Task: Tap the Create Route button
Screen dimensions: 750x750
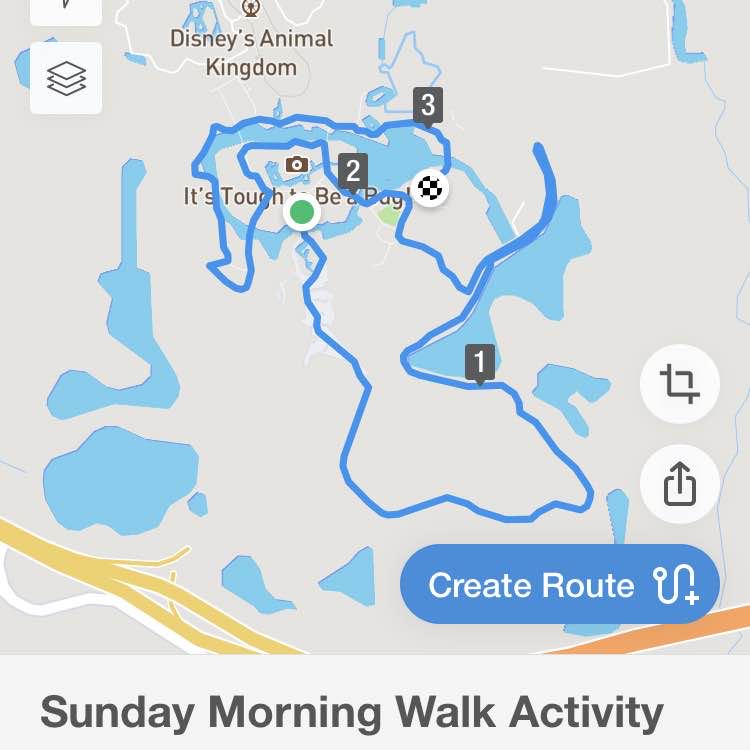Action: (x=559, y=585)
